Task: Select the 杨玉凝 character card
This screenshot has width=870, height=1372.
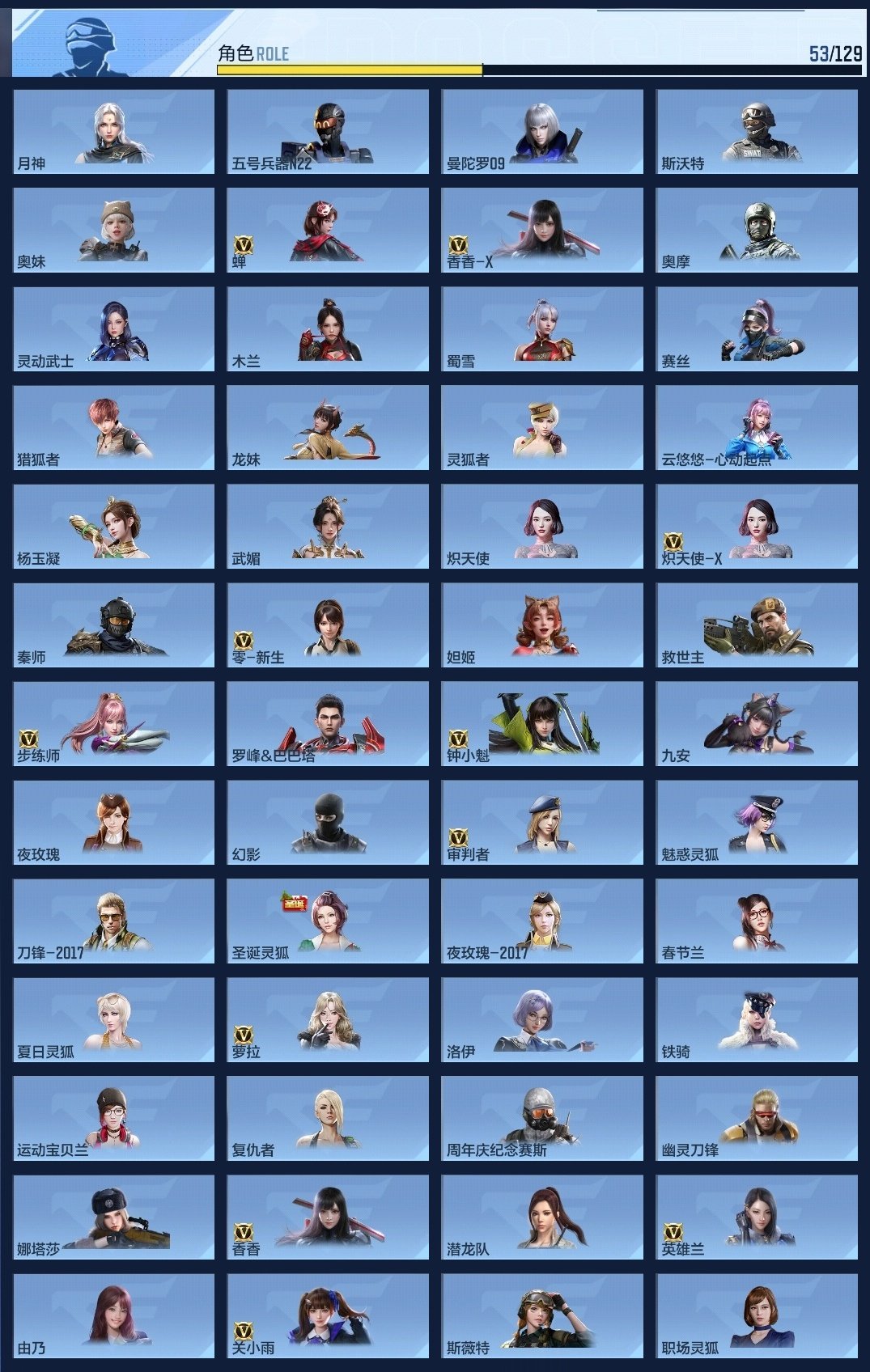Action: click(x=113, y=526)
